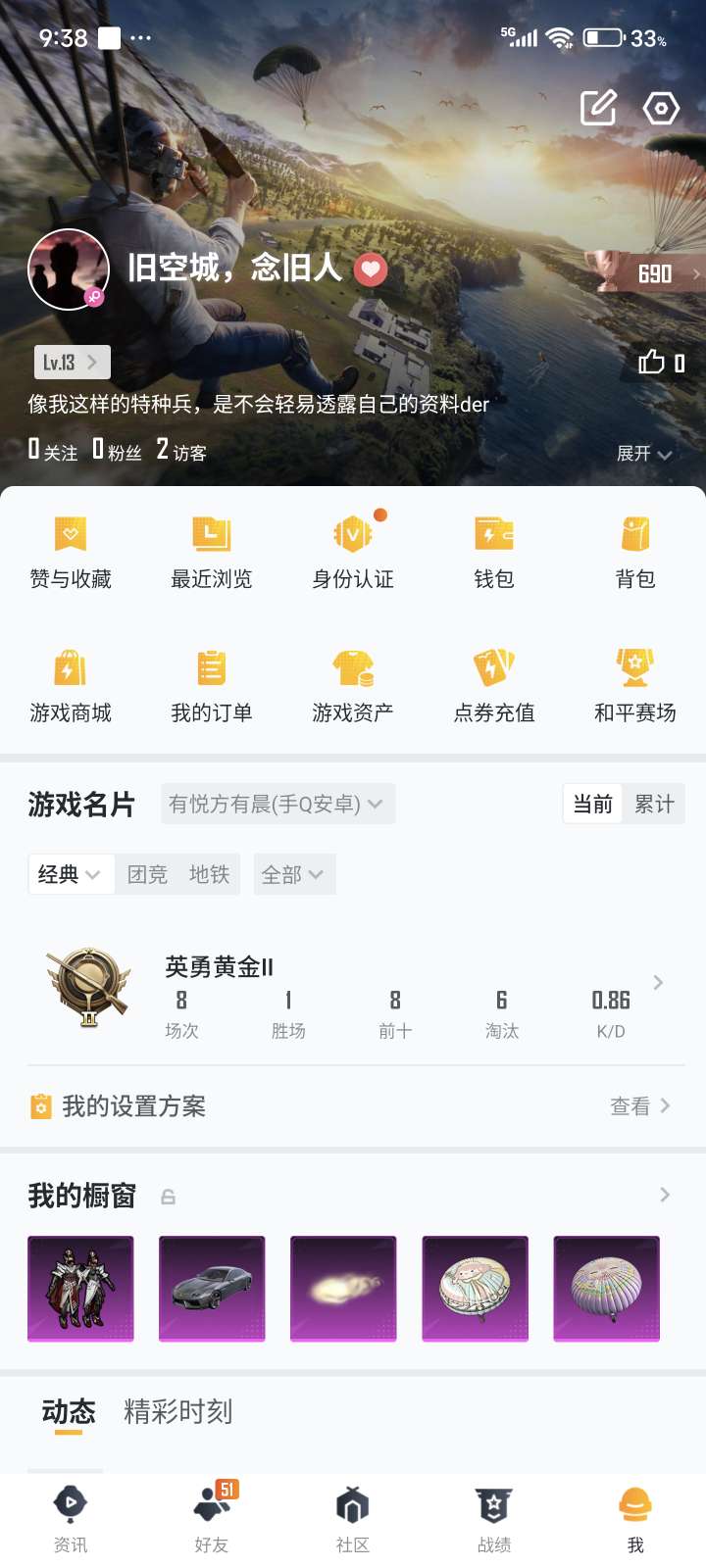Select the 团竞 mode tab
The height and width of the screenshot is (1568, 706).
pyautogui.click(x=147, y=874)
